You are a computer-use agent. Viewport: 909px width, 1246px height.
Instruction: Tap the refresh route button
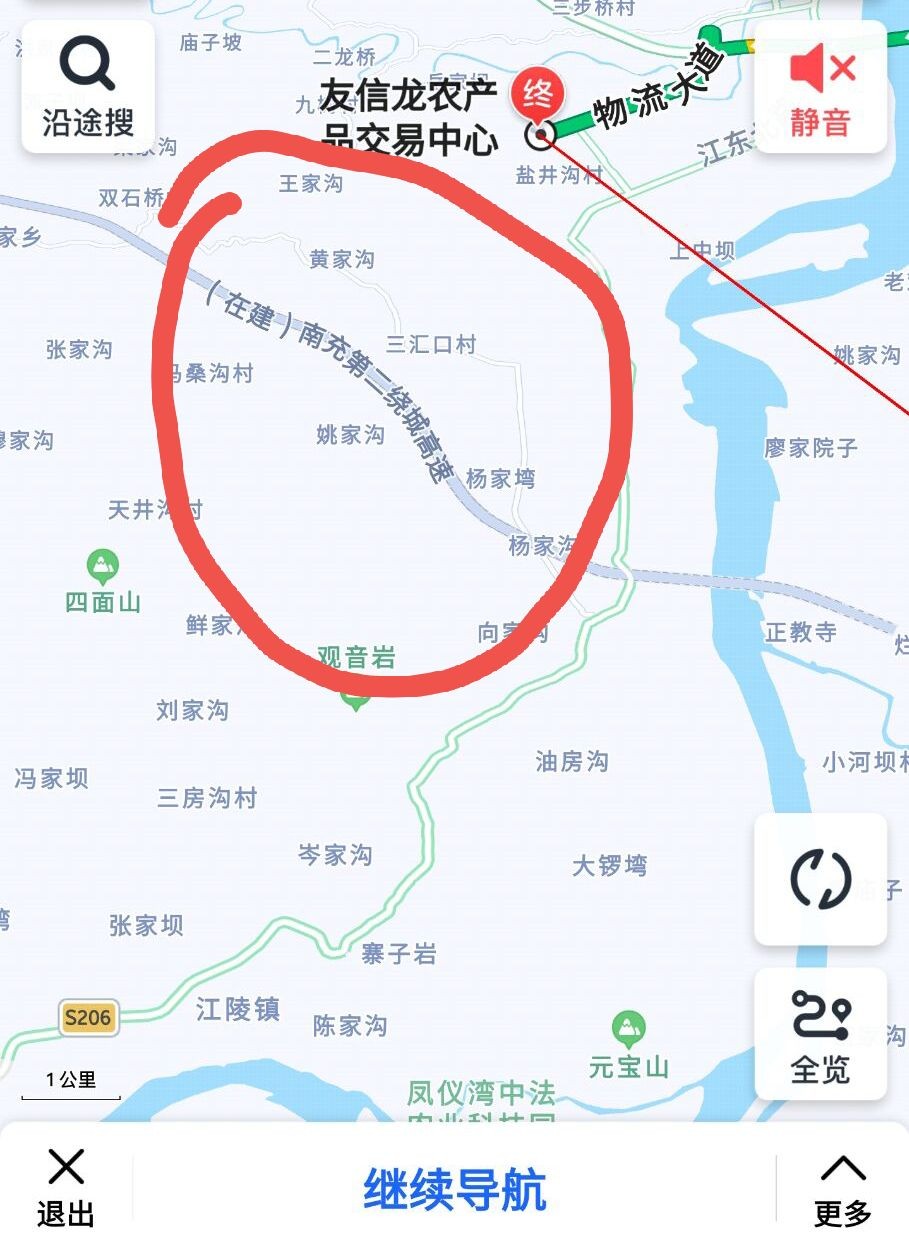point(820,879)
